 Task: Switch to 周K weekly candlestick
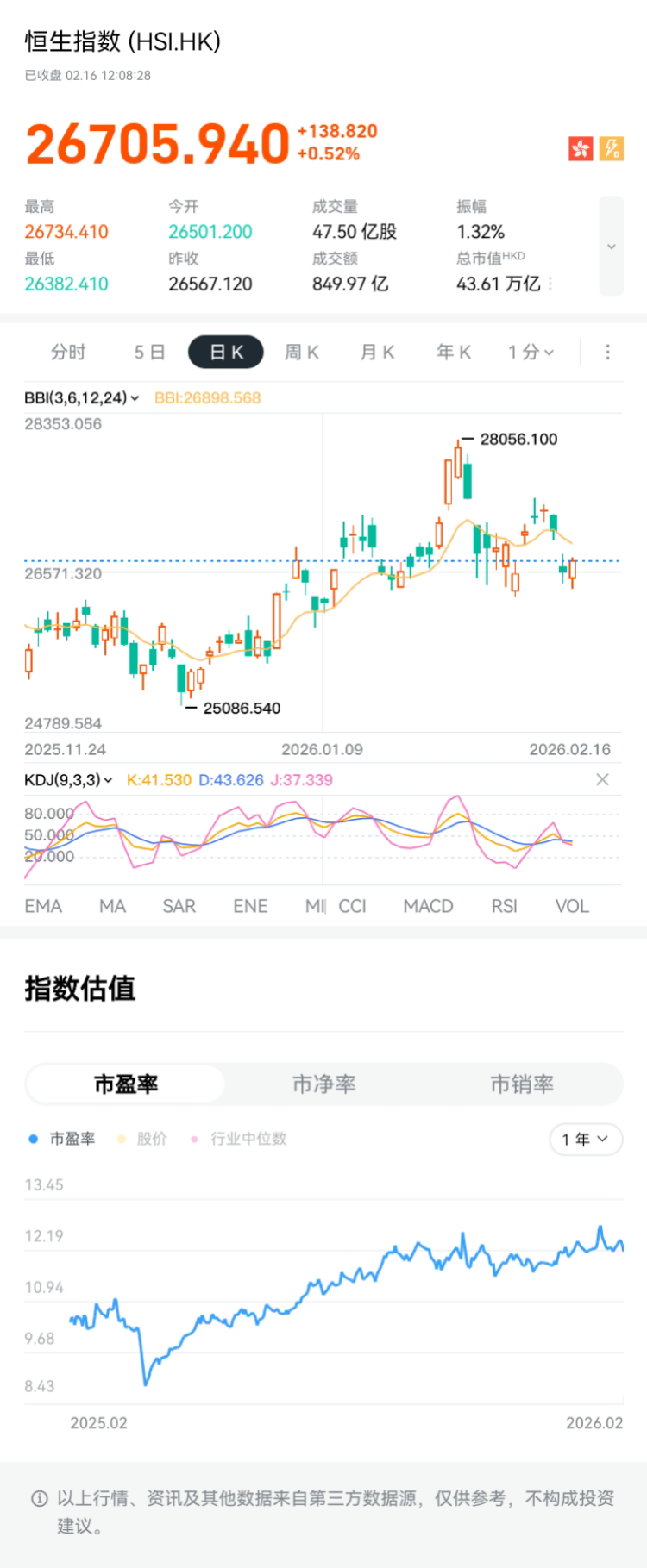(302, 352)
